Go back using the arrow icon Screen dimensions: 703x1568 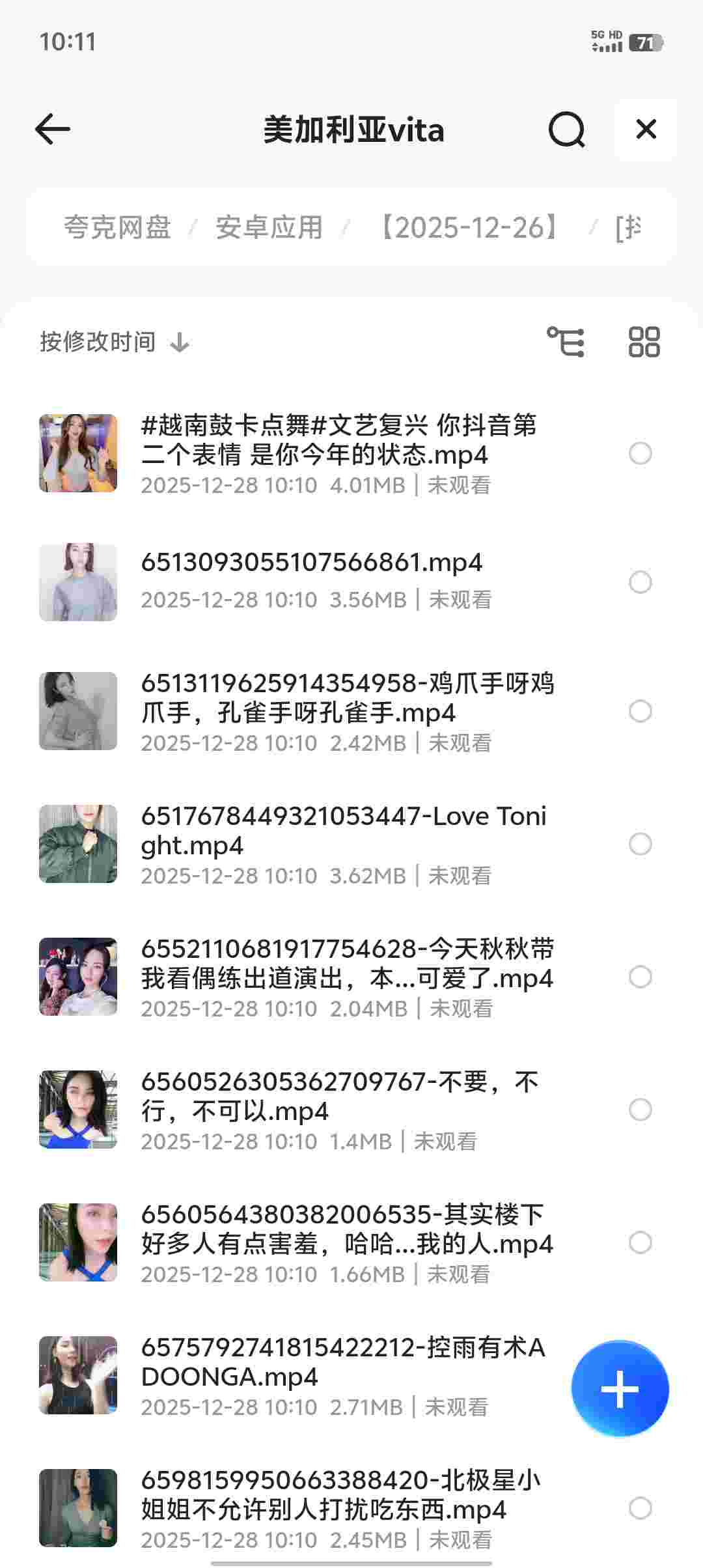coord(53,129)
